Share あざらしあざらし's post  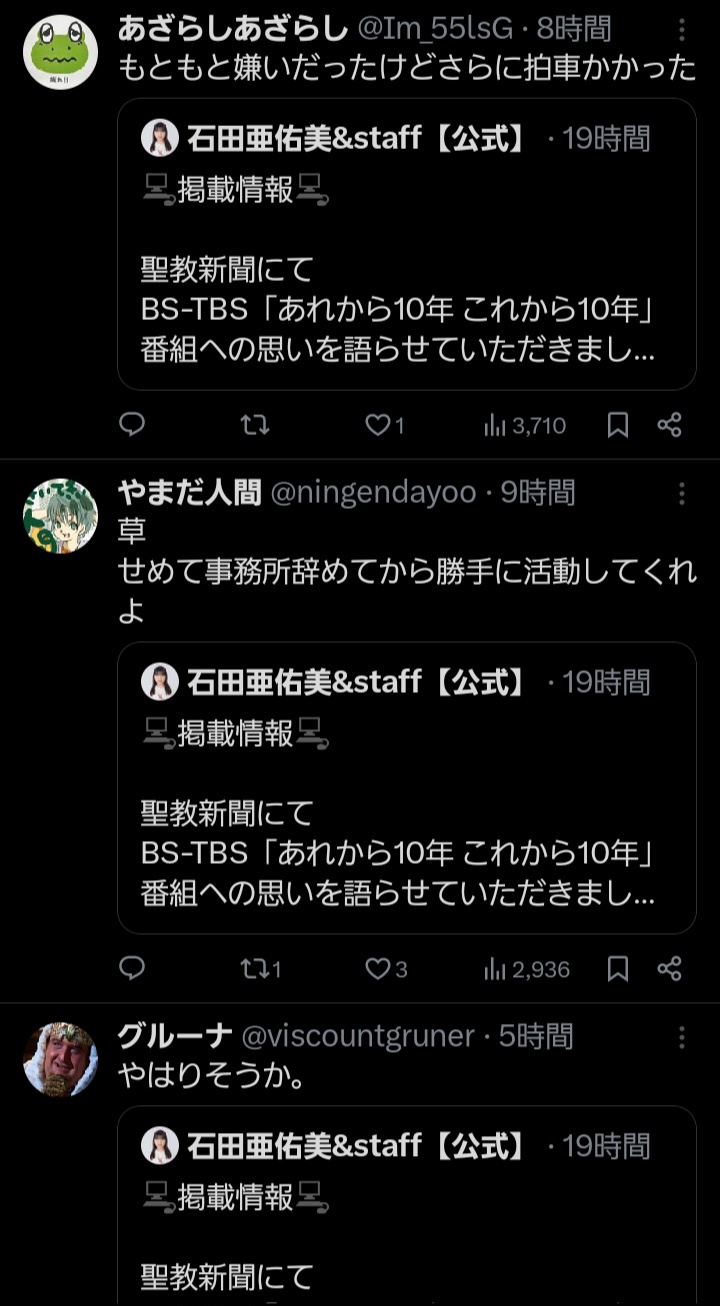tap(670, 426)
